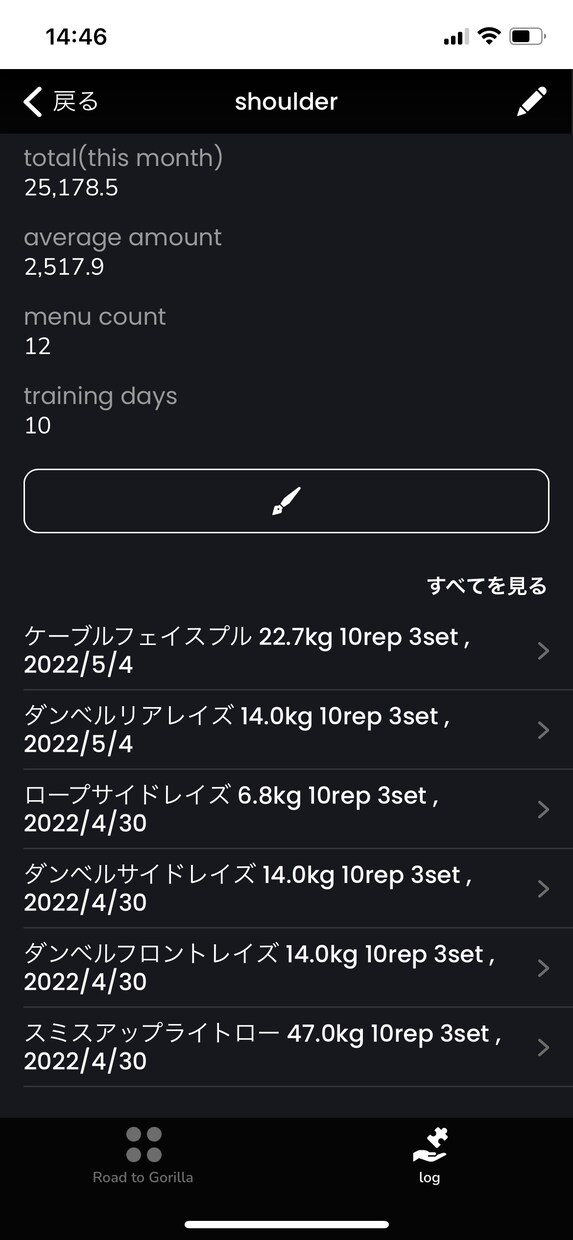
Task: Select the ロープサイドレイズ 6.8kg record
Action: 286,809
